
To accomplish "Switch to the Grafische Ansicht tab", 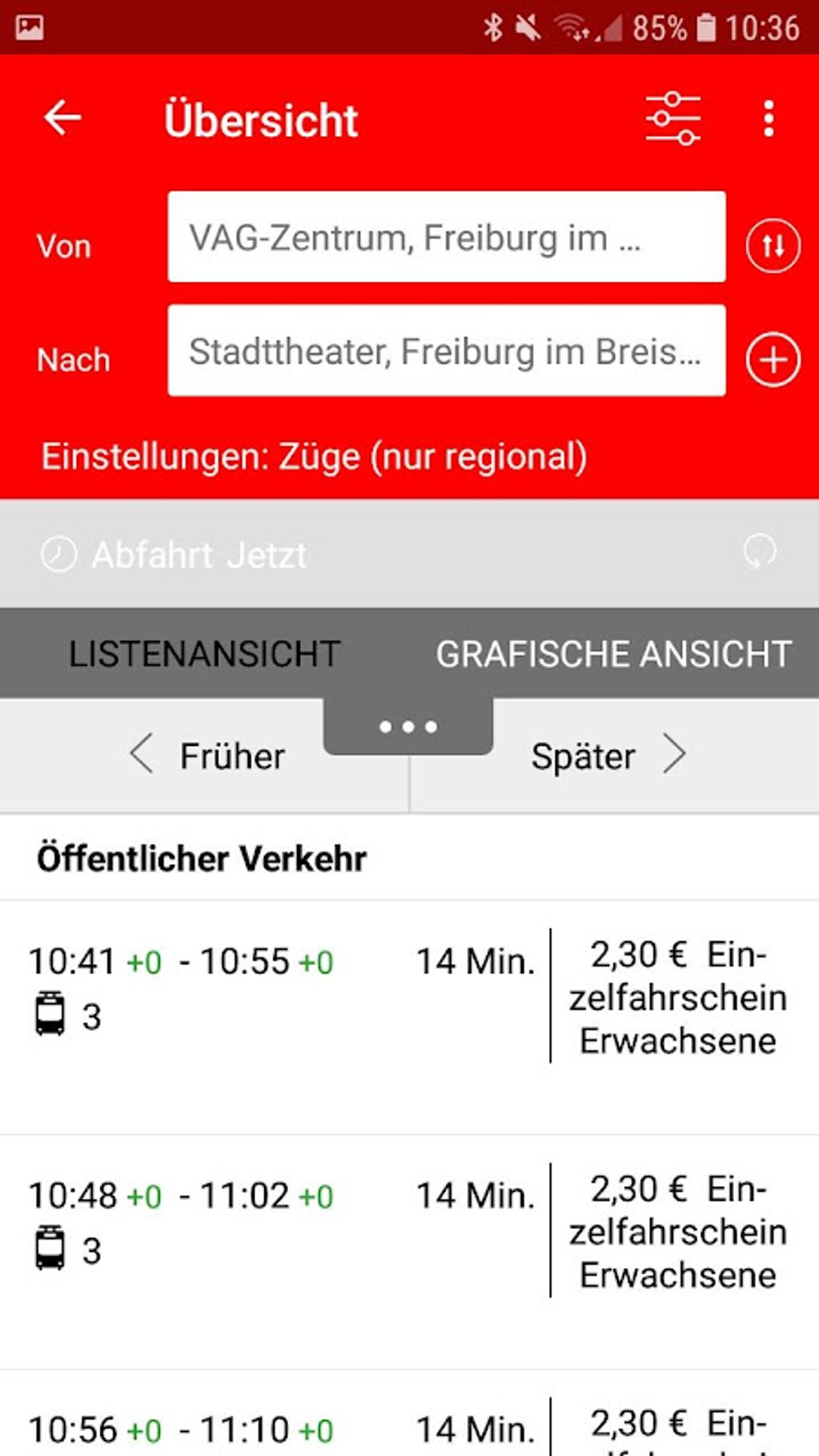I will 613,654.
